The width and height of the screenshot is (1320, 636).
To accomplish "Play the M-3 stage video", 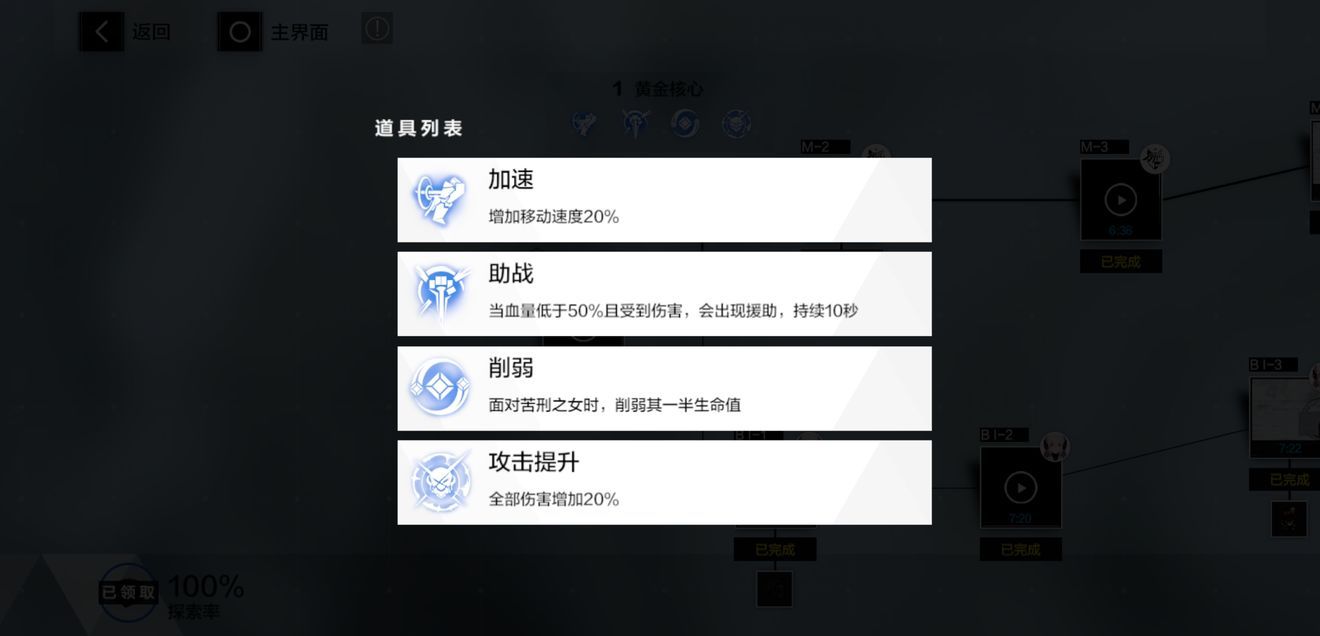I will point(1120,200).
